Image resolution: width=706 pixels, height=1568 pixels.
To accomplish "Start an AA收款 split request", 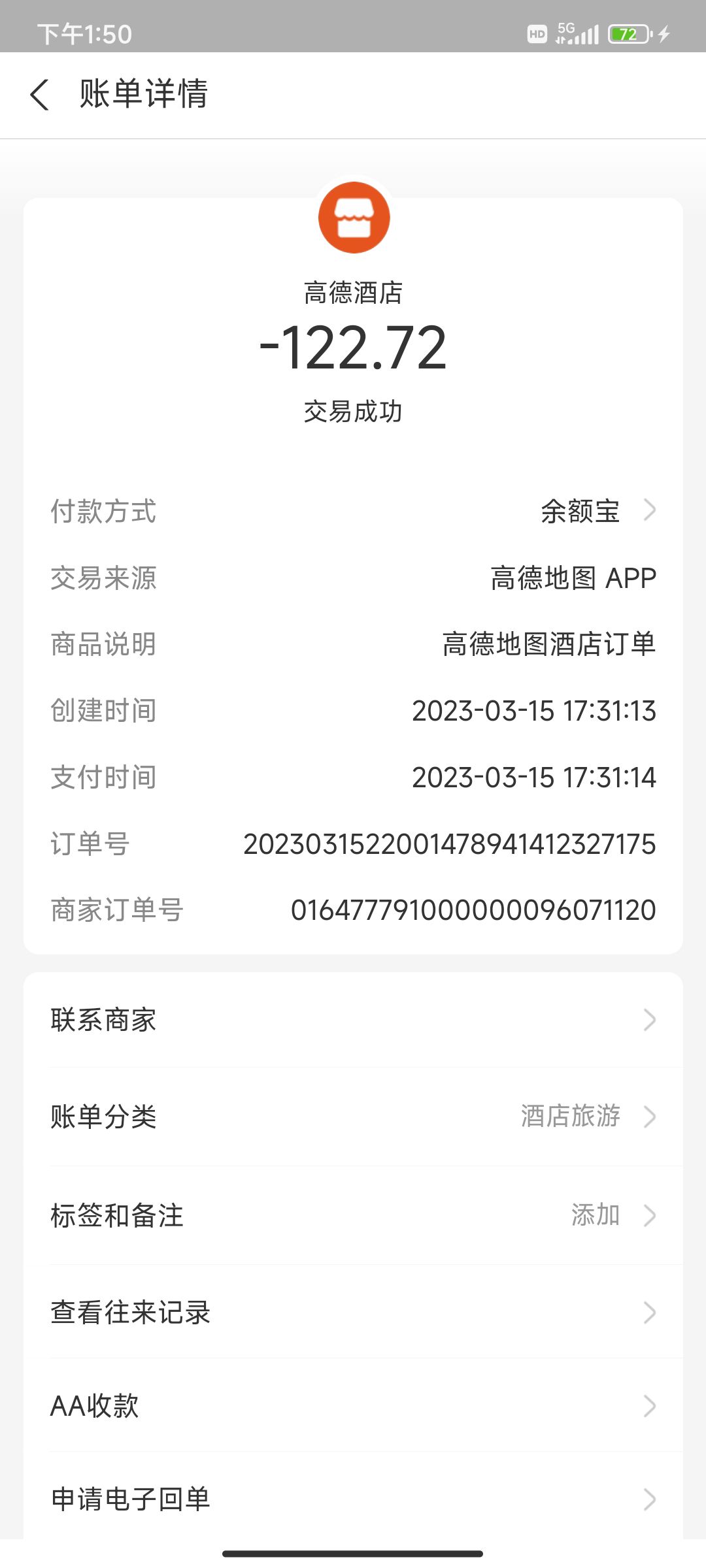I will [353, 1406].
